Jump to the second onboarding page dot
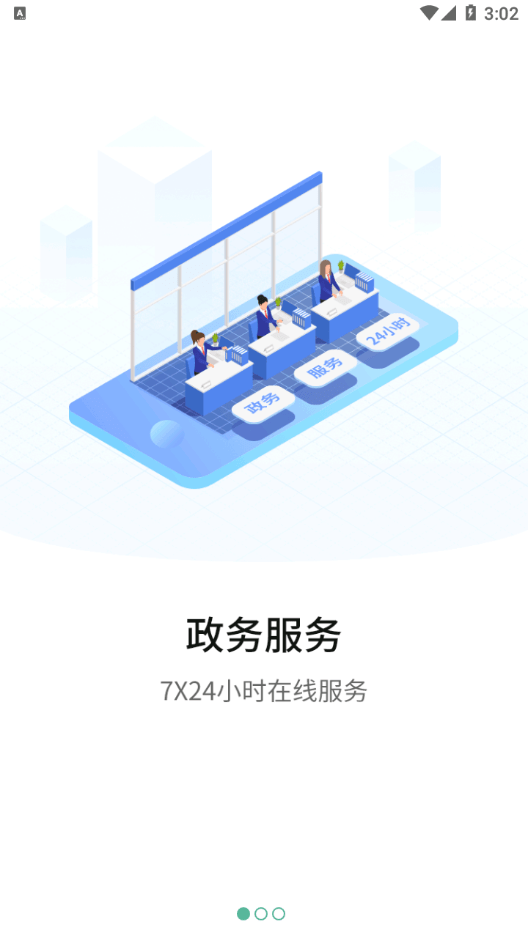528x938 pixels. pos(261,913)
